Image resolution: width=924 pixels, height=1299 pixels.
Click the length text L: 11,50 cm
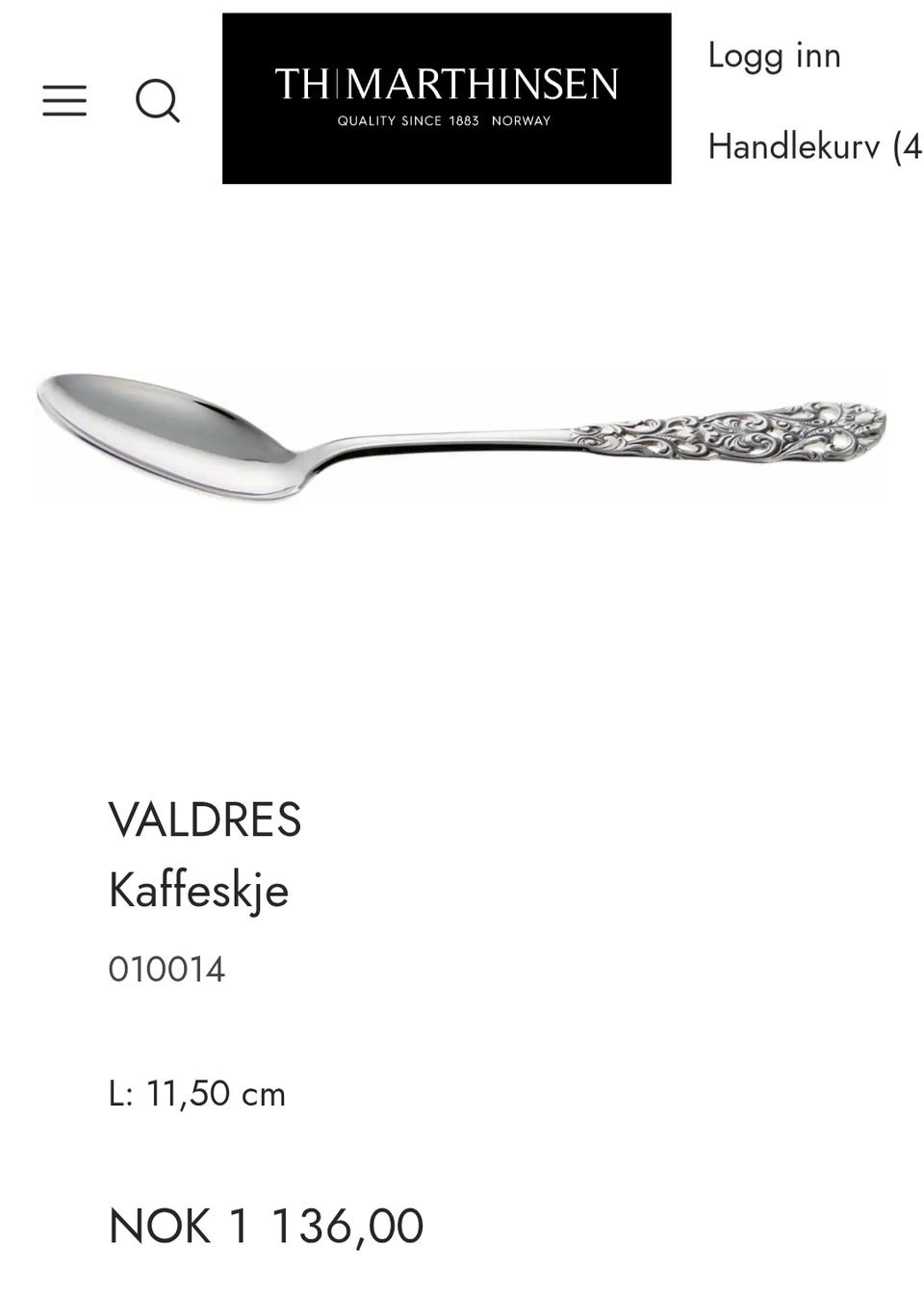(196, 1095)
